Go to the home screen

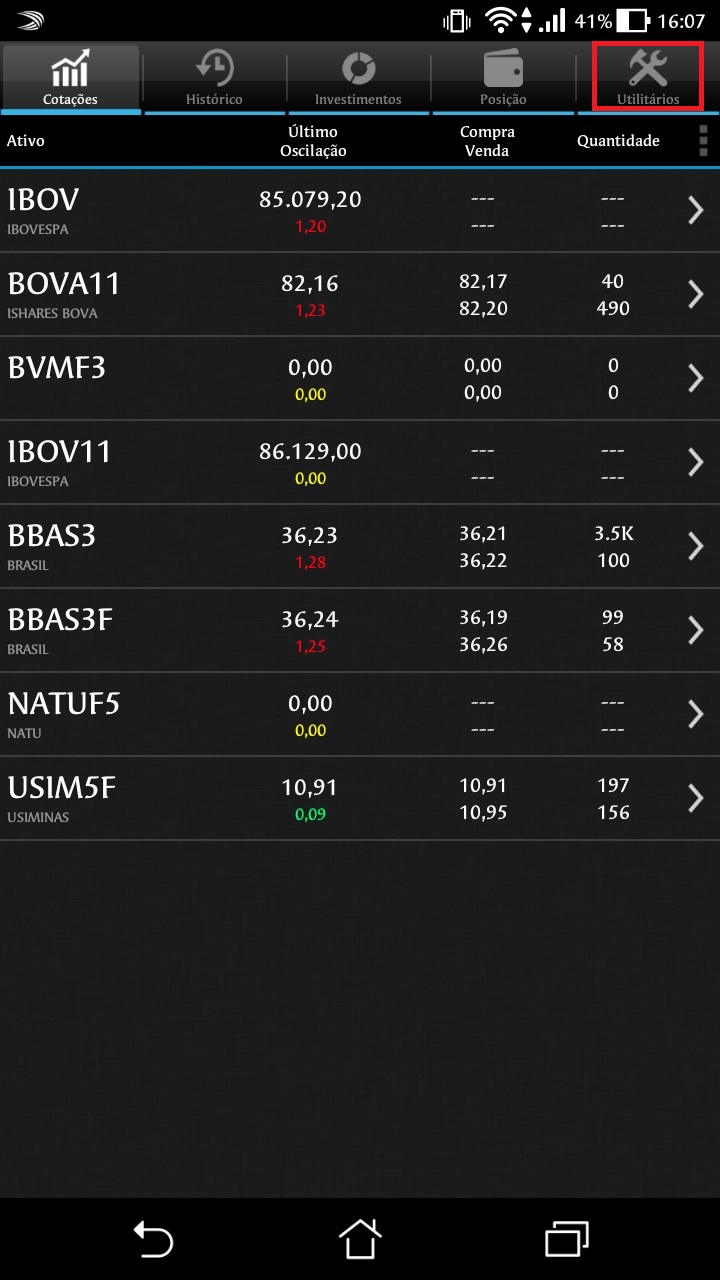[360, 1240]
